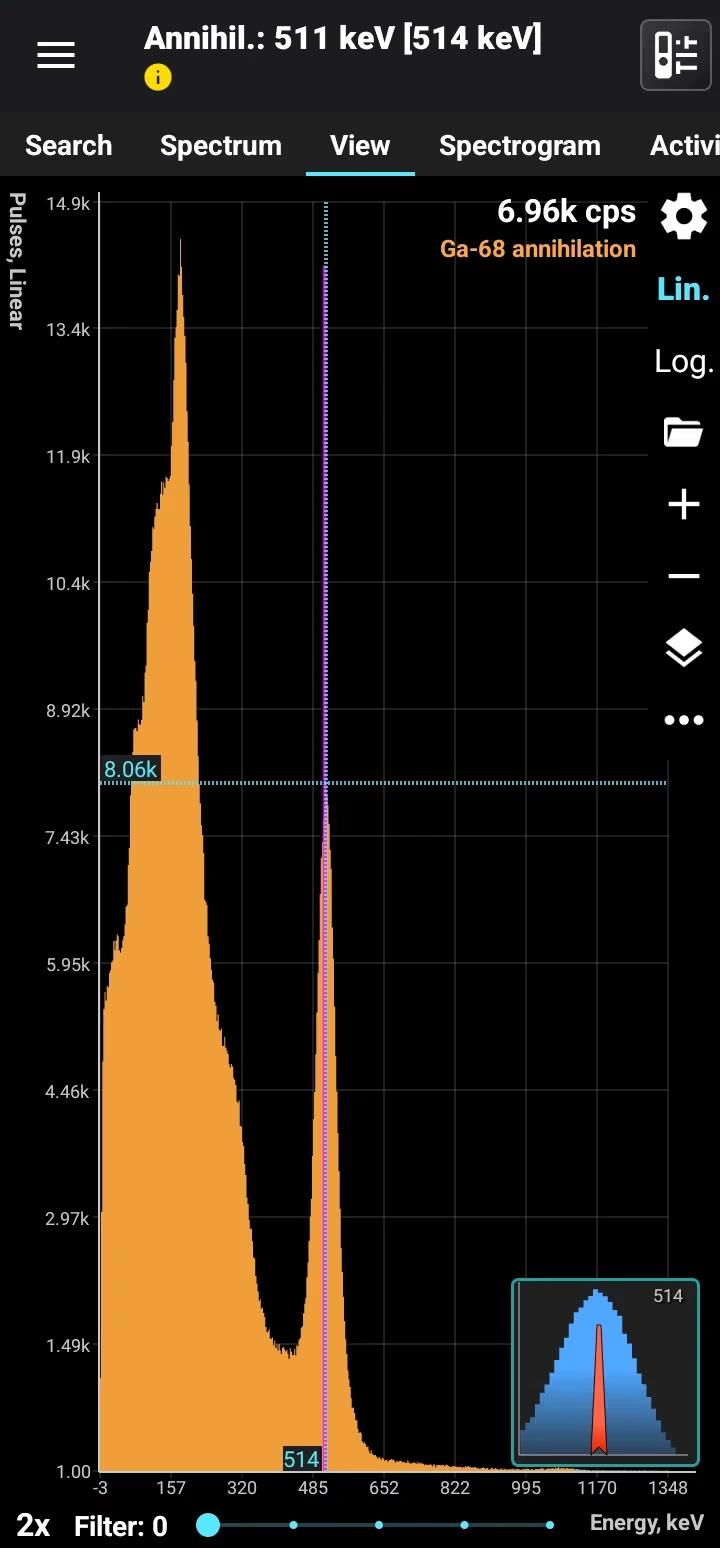
Task: Open the three-dot more options
Action: click(x=684, y=720)
